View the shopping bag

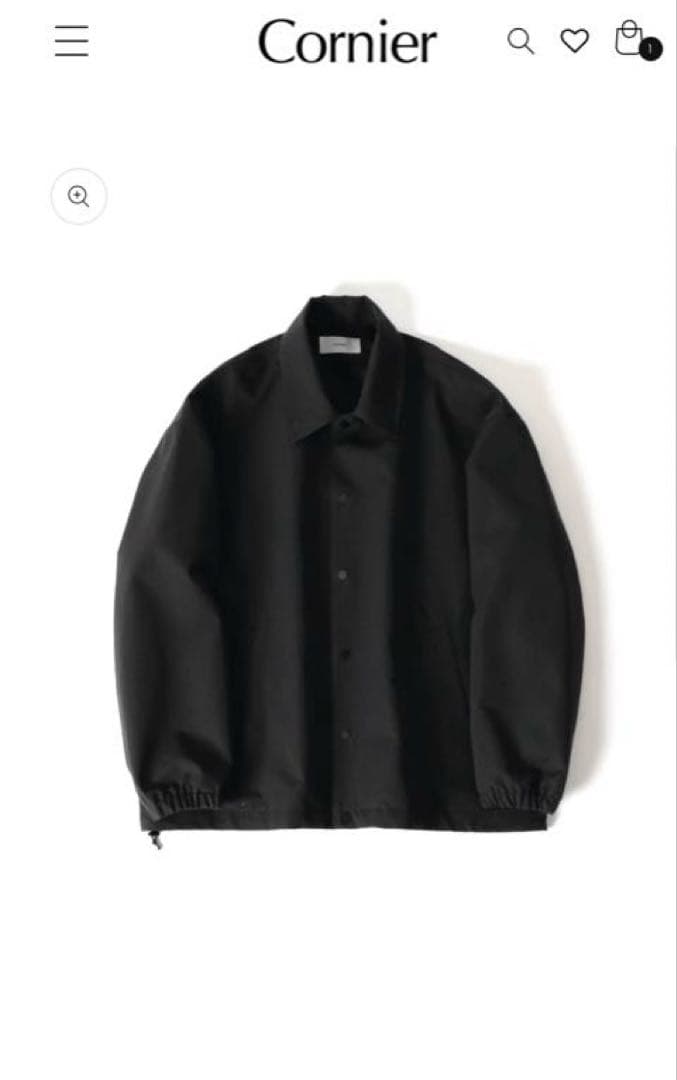coord(631,39)
